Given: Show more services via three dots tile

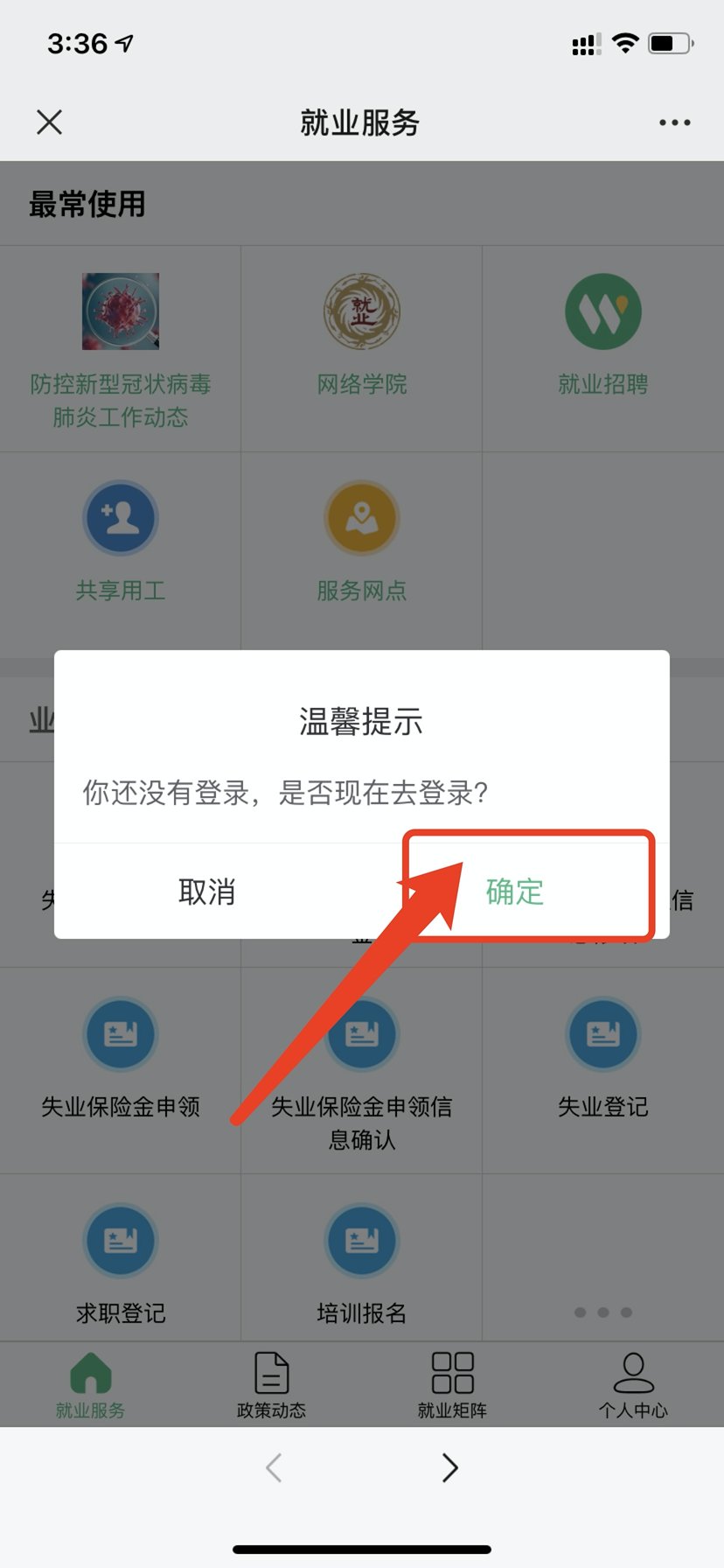Looking at the screenshot, I should (x=603, y=1312).
